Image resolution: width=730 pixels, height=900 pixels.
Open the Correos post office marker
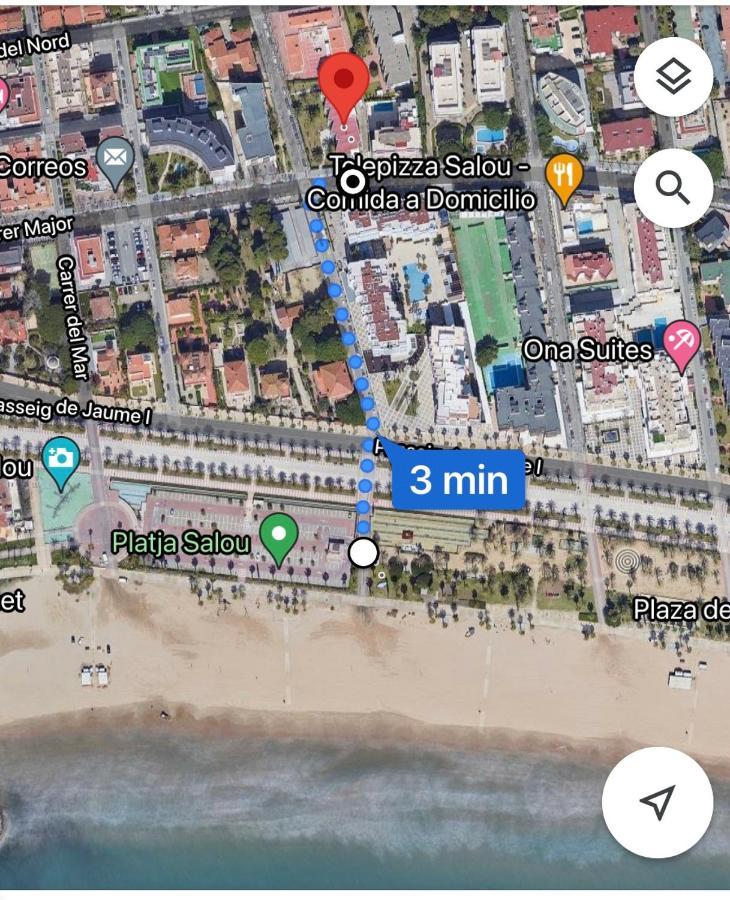click(x=116, y=161)
